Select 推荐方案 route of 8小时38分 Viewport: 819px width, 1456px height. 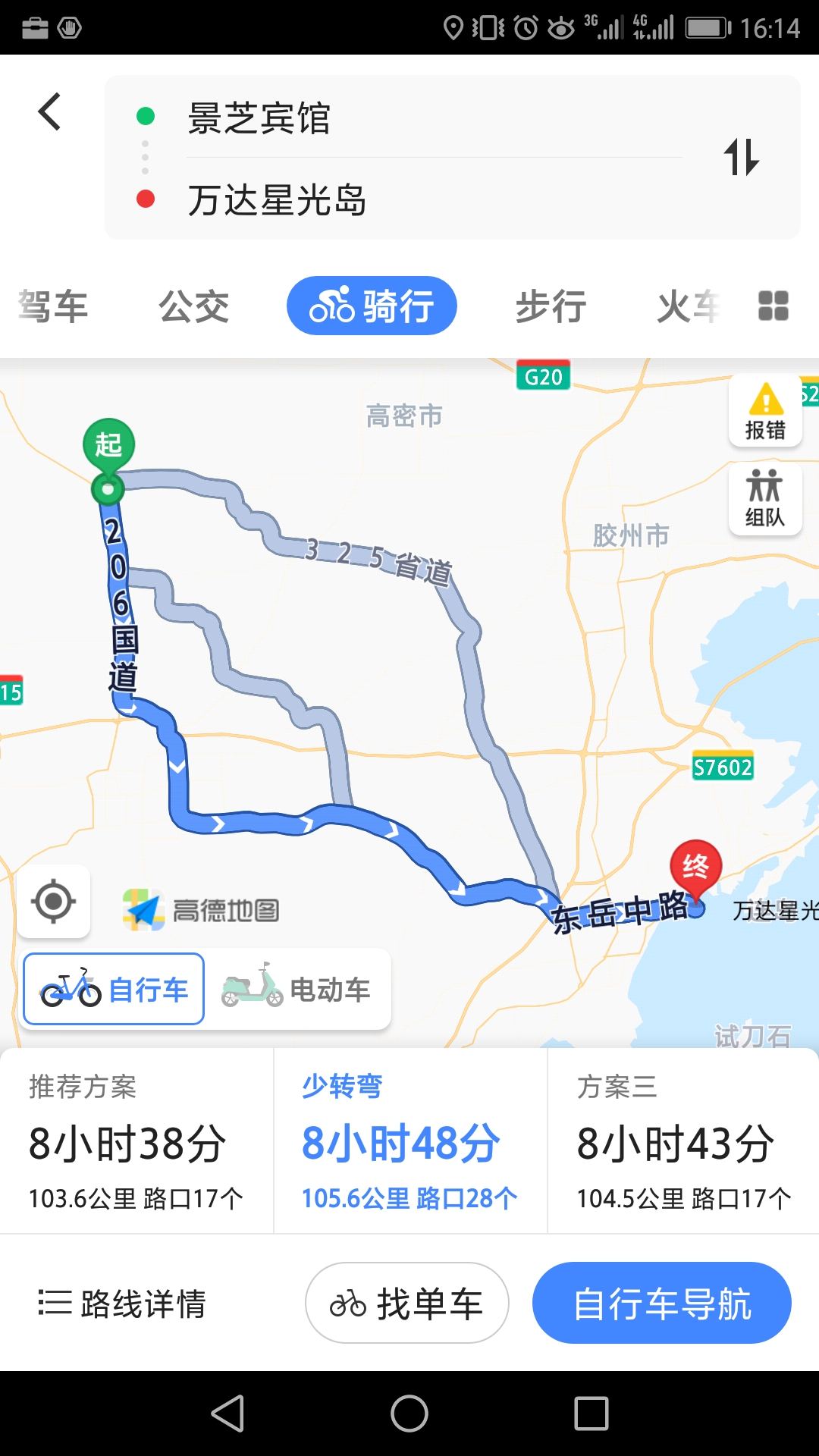tap(136, 1142)
